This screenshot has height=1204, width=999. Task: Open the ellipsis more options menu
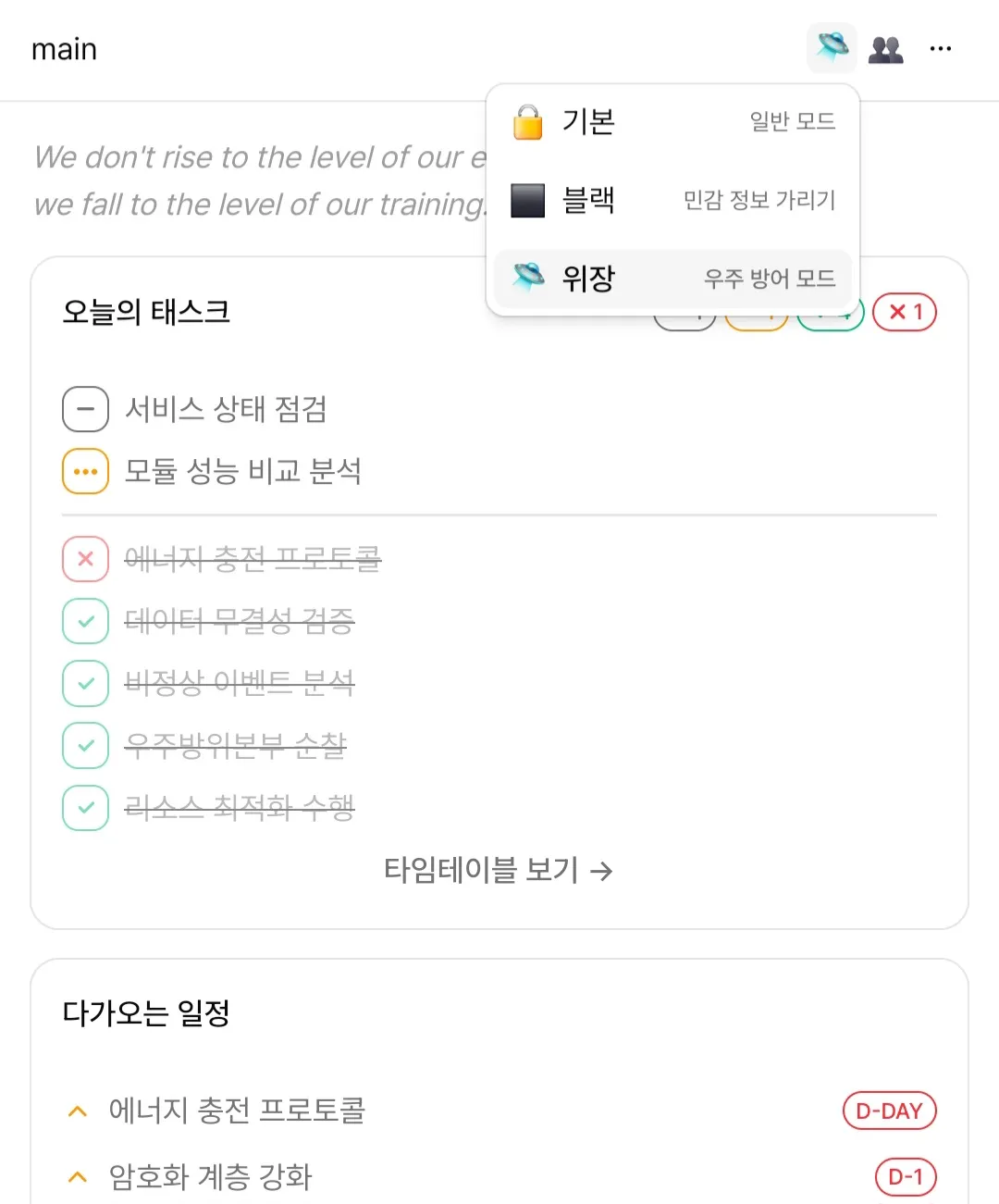tap(941, 48)
